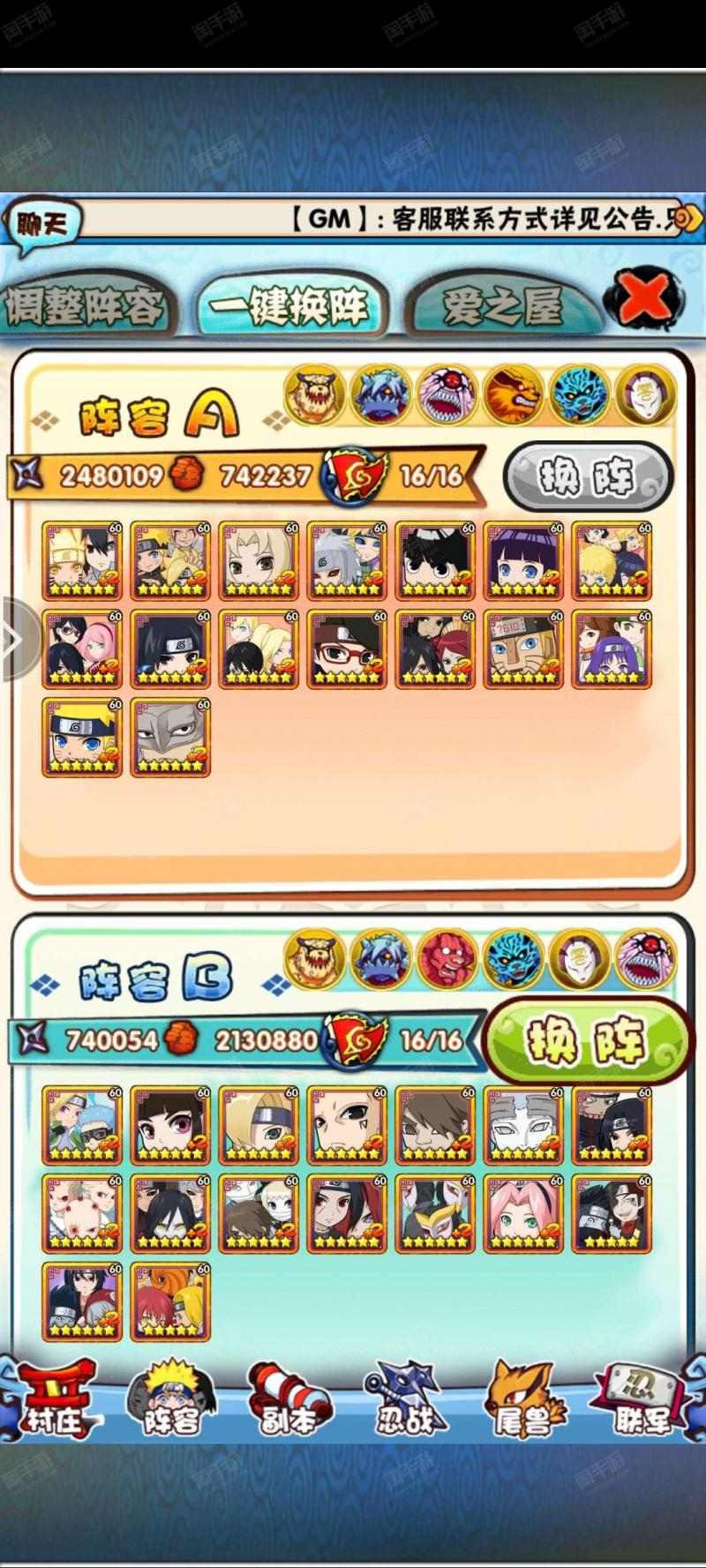Go to 村庄 in the bottom bar

(55, 1397)
